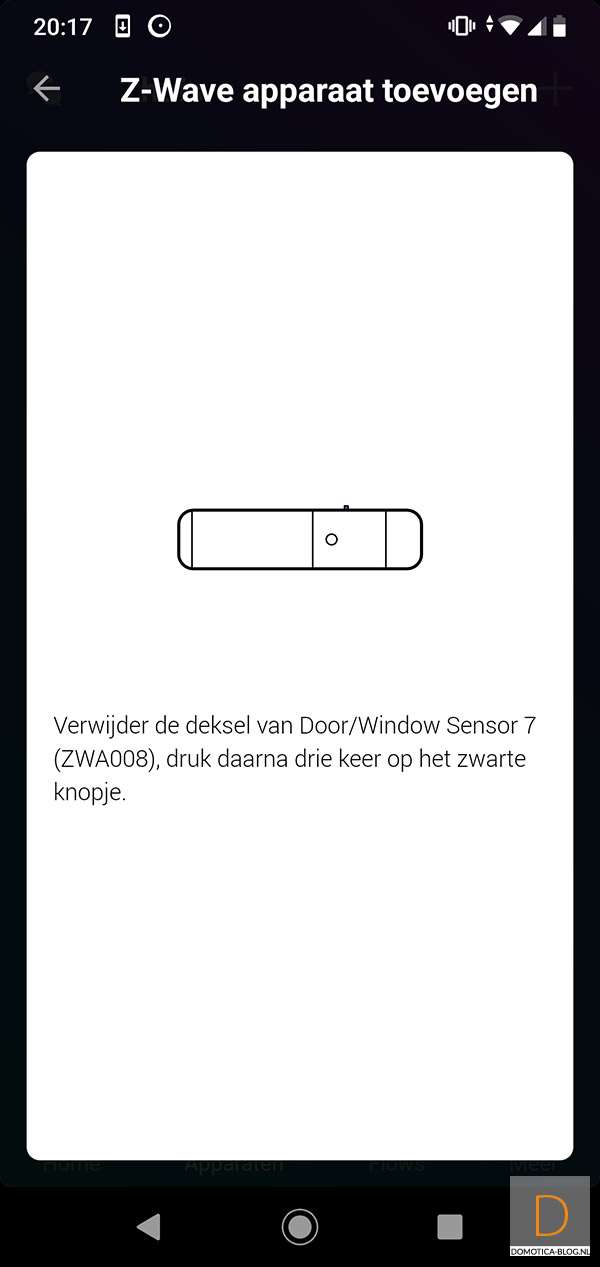600x1267 pixels.
Task: Go to the Android home screen
Action: coord(300,1226)
